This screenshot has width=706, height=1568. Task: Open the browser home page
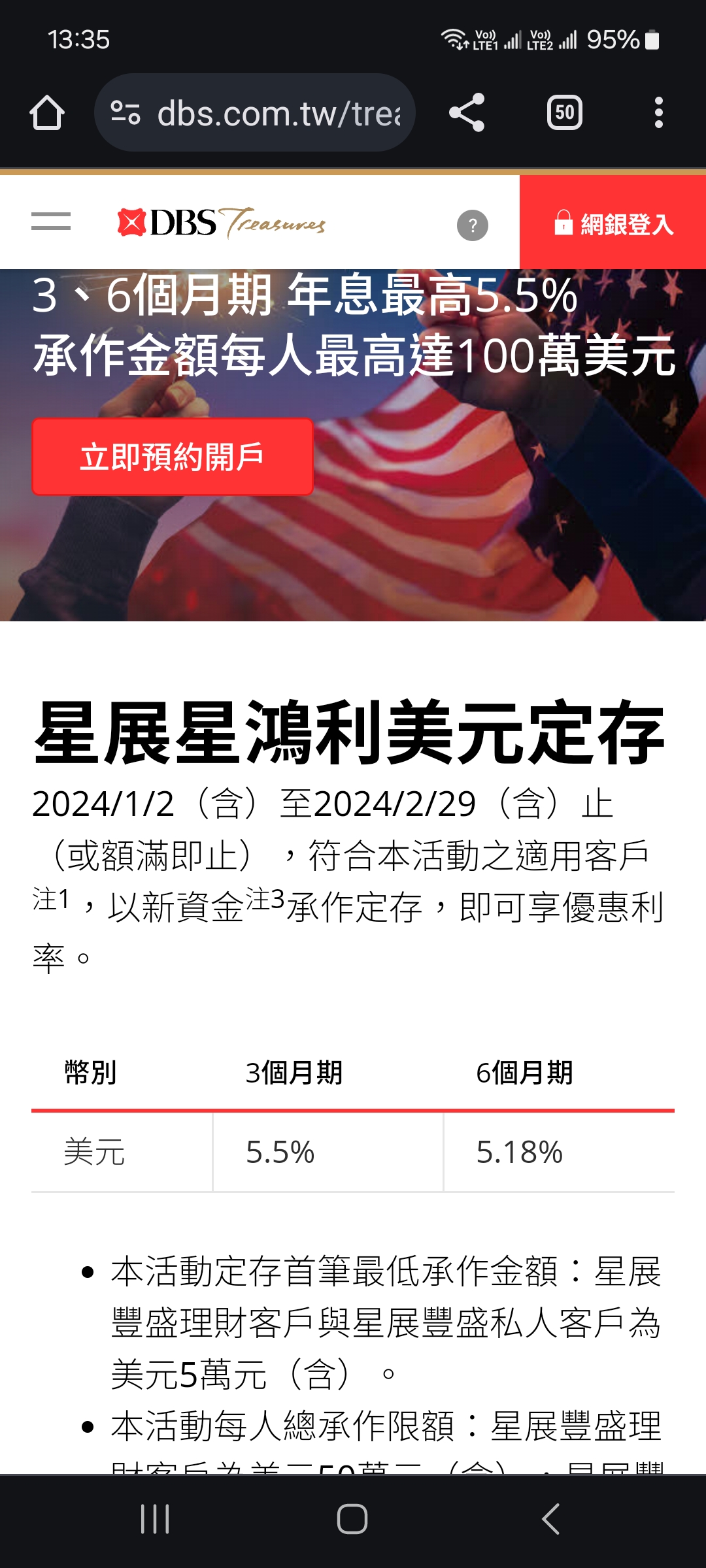pyautogui.click(x=47, y=113)
